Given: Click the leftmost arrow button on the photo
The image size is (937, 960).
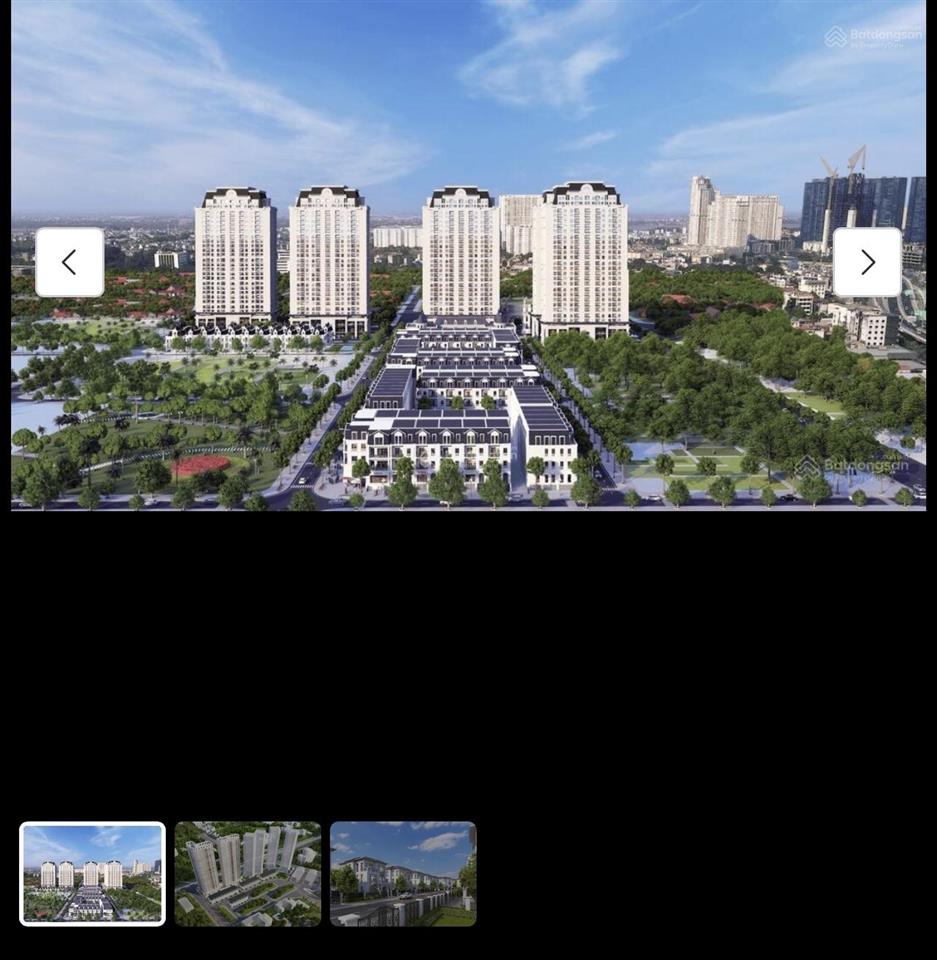Looking at the screenshot, I should pos(69,260).
